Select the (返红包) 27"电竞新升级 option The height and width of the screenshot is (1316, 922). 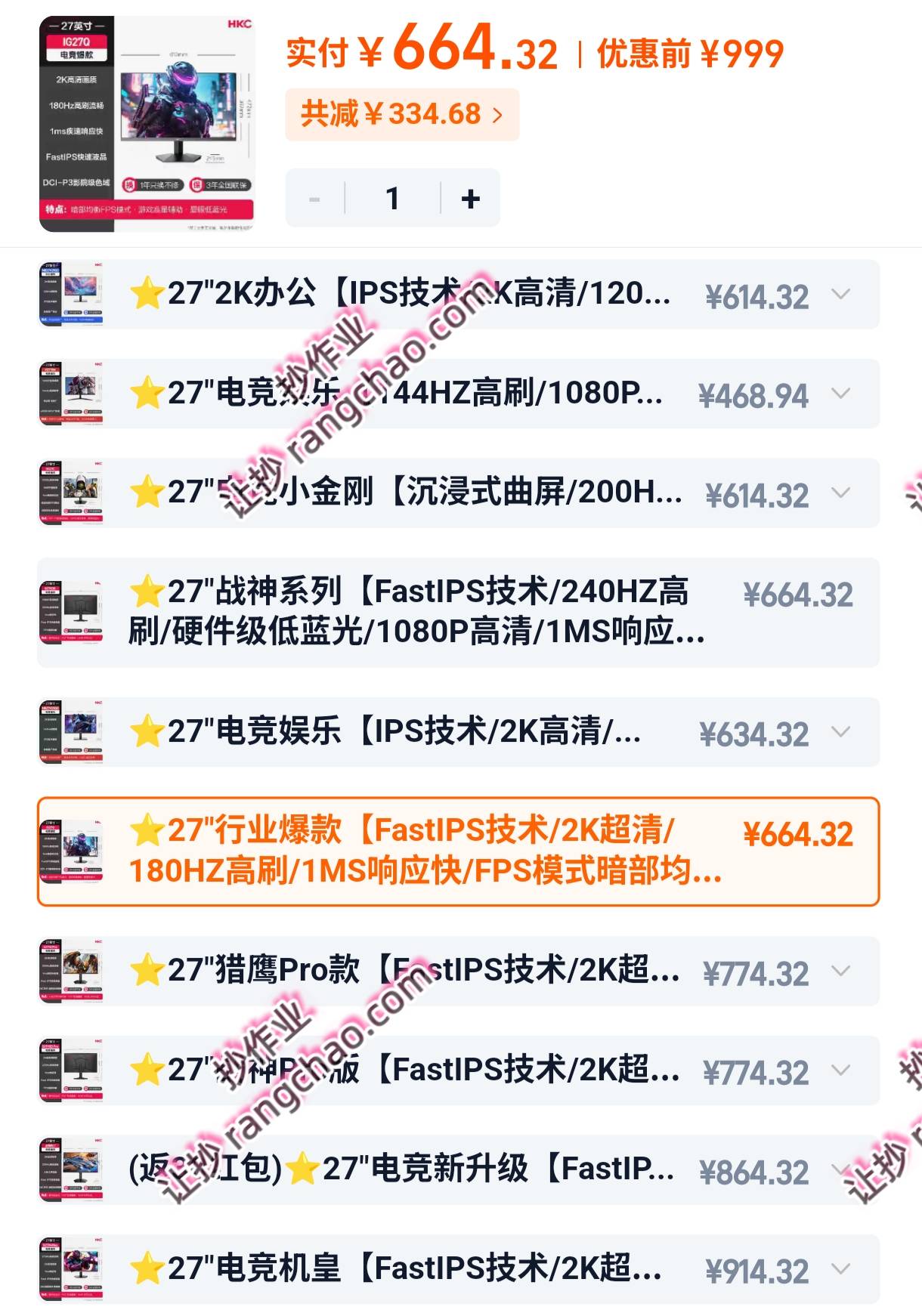tap(401, 1169)
